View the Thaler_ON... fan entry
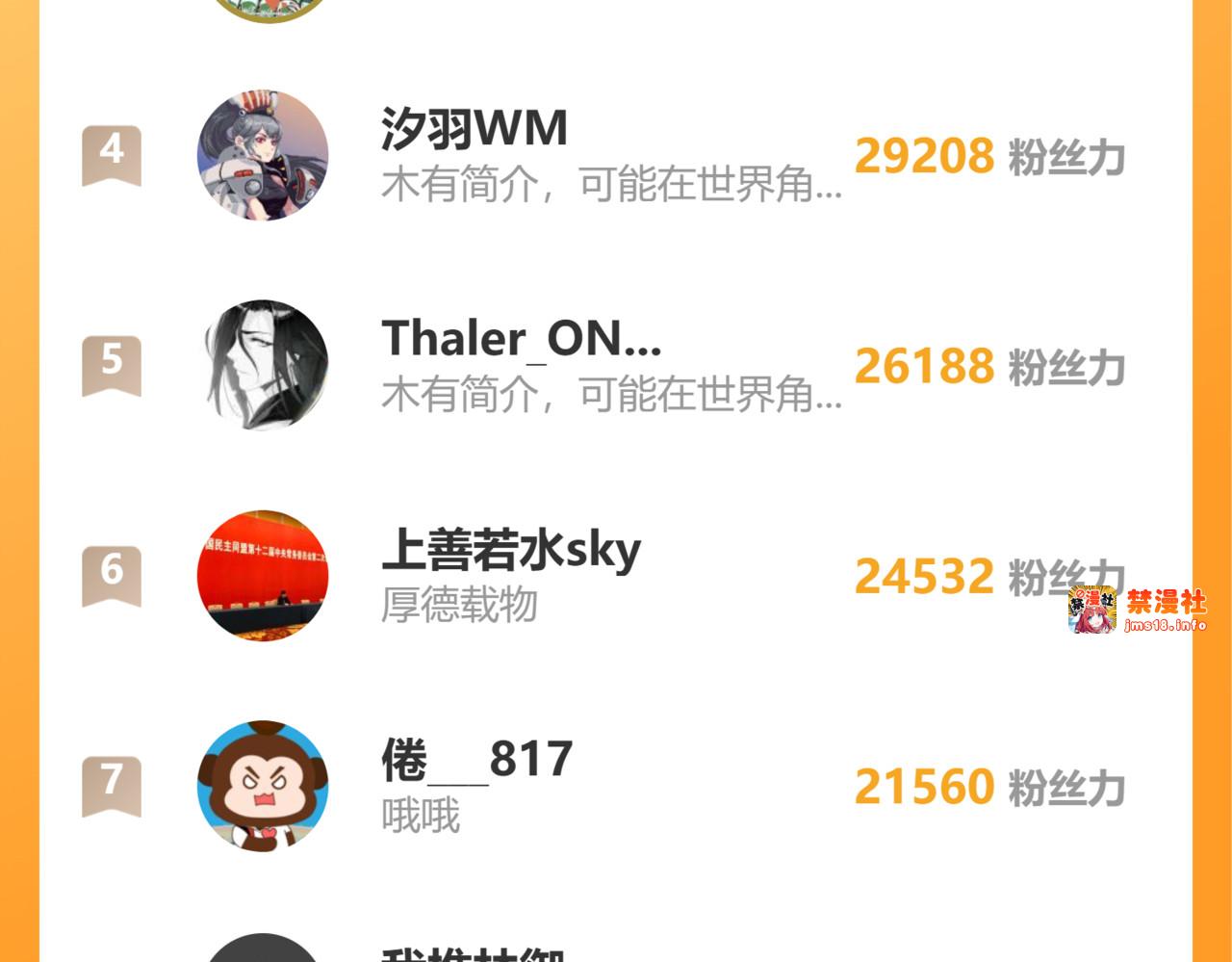This screenshot has height=962, width=1232. point(520,340)
